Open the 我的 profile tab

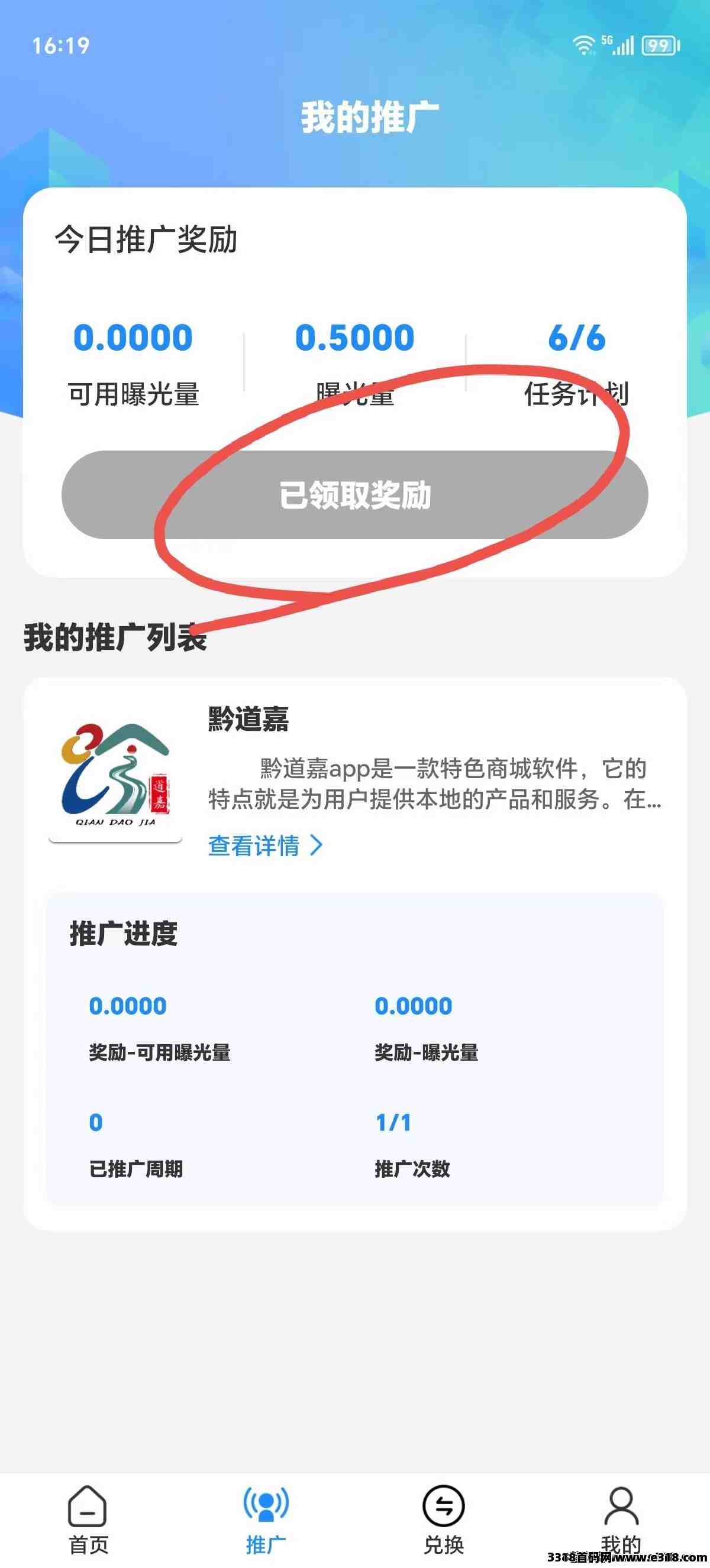click(x=621, y=1520)
